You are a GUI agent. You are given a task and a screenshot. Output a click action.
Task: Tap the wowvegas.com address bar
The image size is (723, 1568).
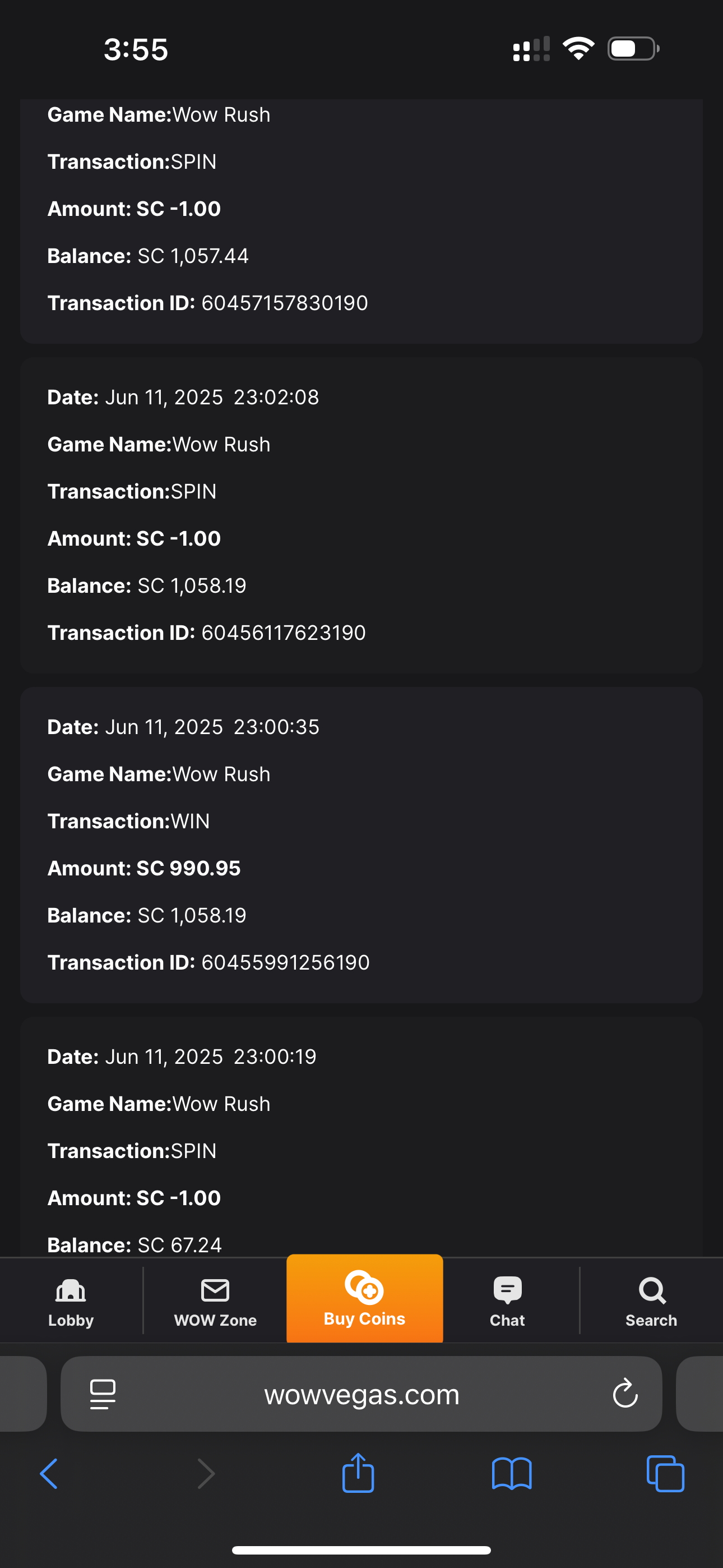coord(361,1393)
